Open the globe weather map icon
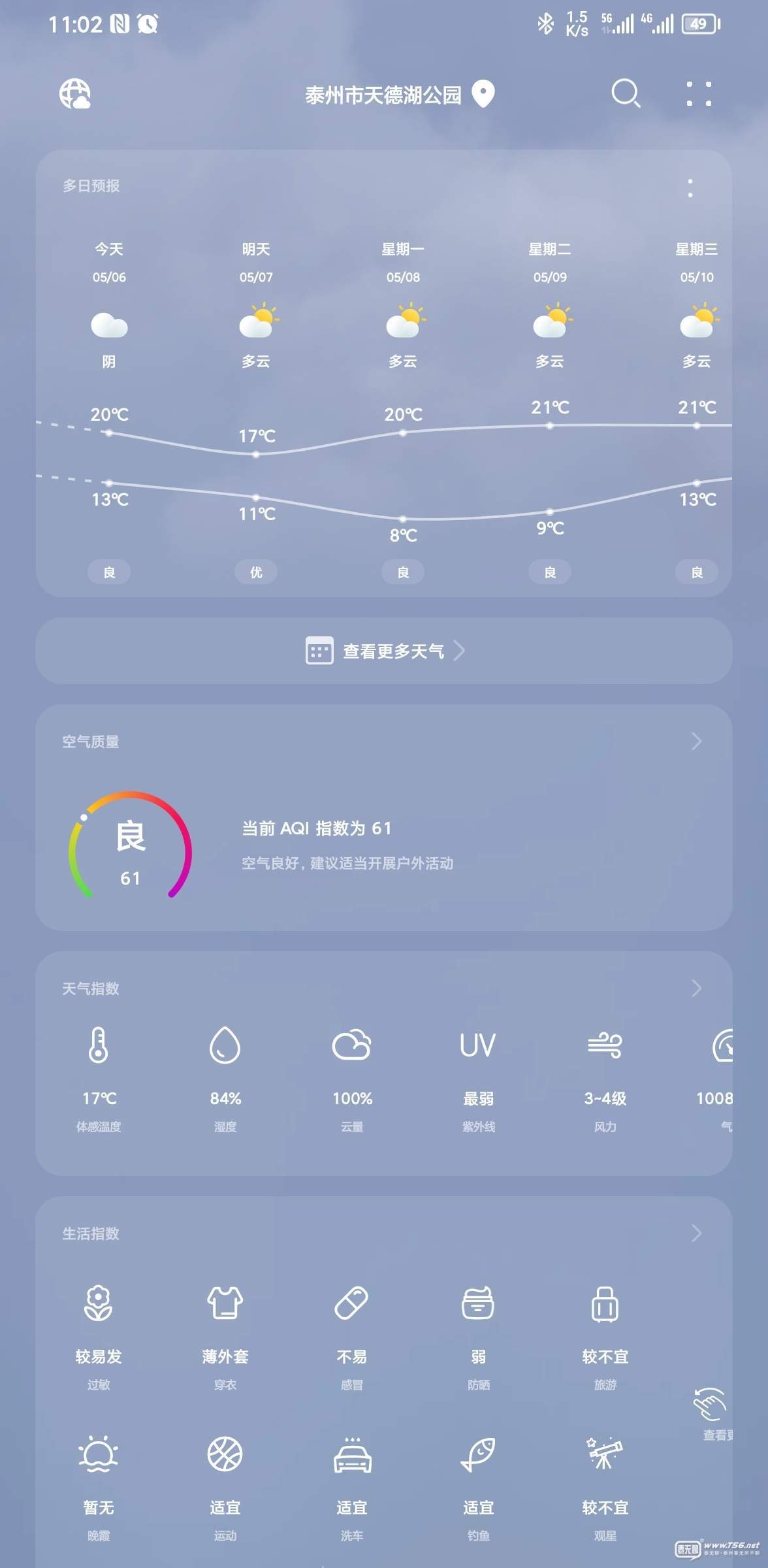Screen dimensions: 768x1568 tap(75, 94)
